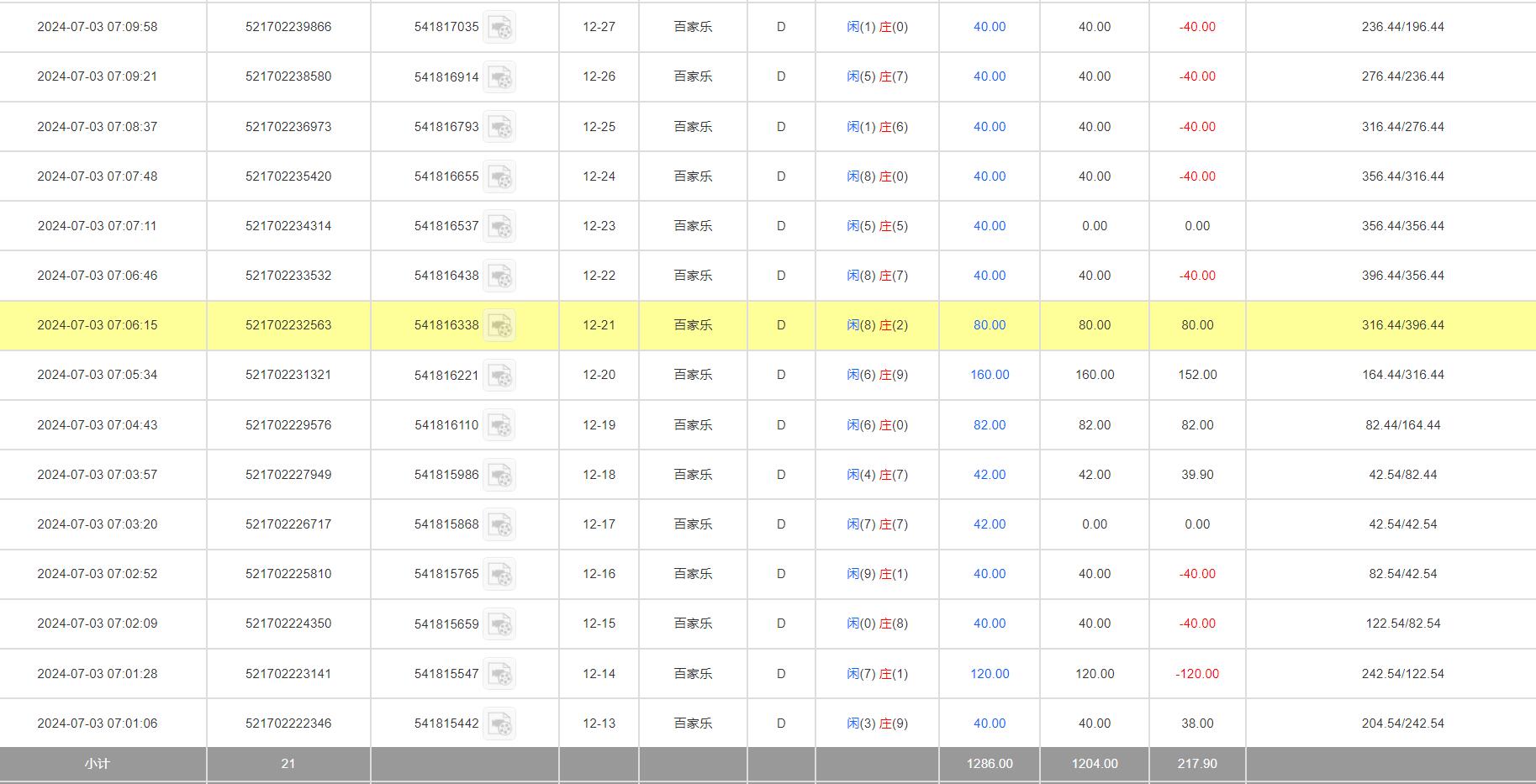The width and height of the screenshot is (1536, 784).
Task: Tap the replay icon for 541816537
Action: tap(499, 226)
